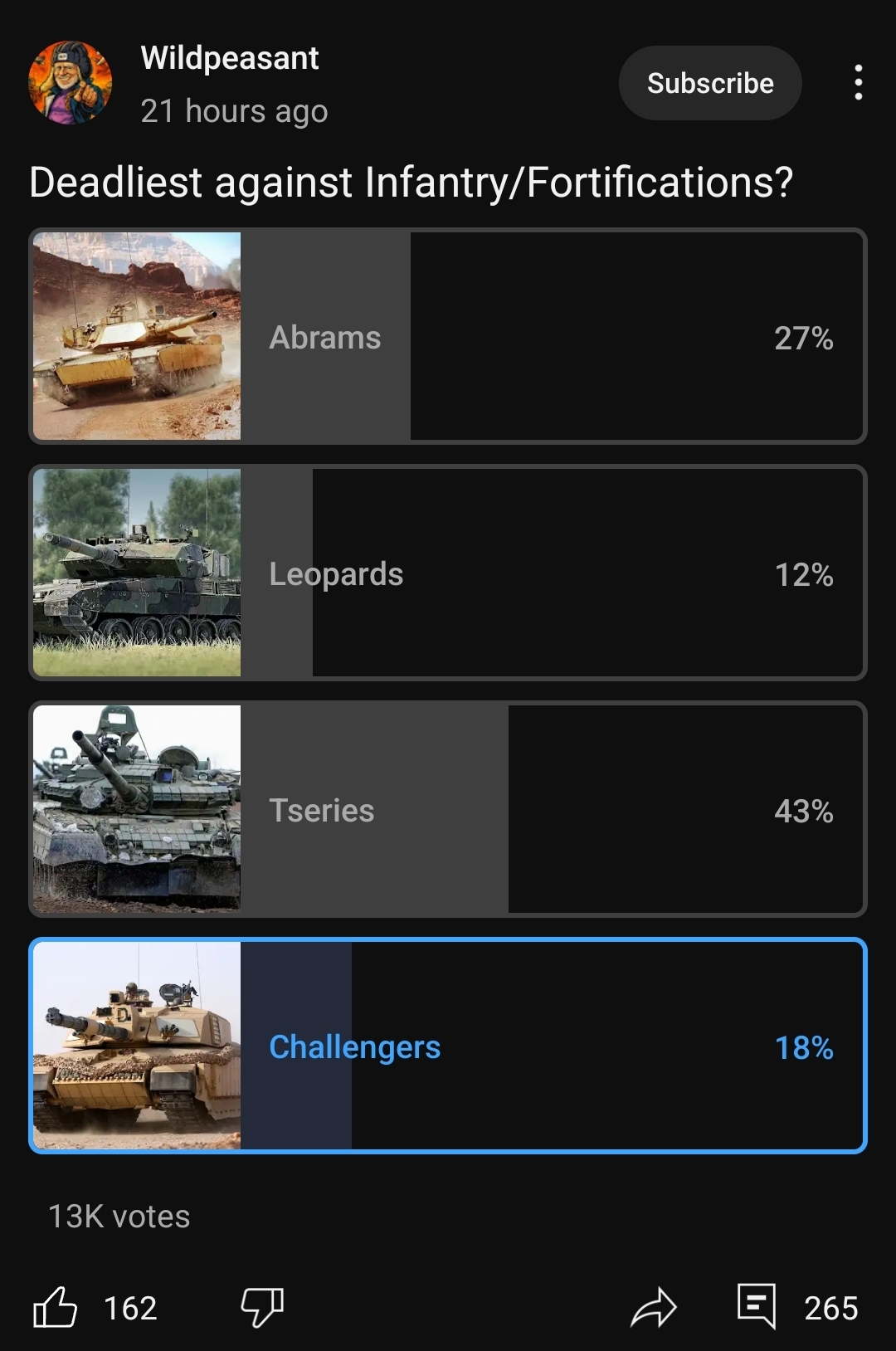Vote for the Abrams poll option
The width and height of the screenshot is (896, 1351).
448,336
